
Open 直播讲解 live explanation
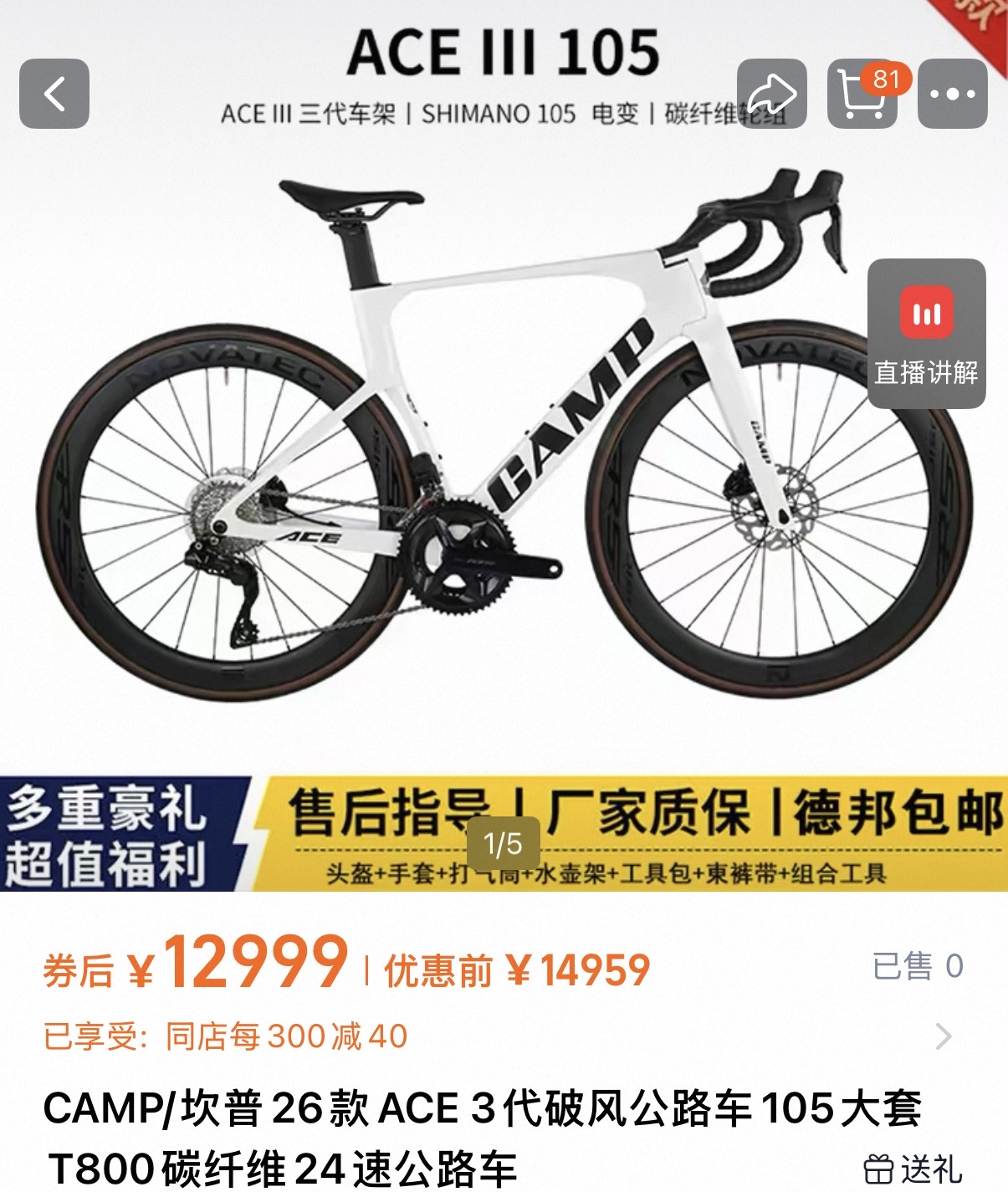(926, 334)
